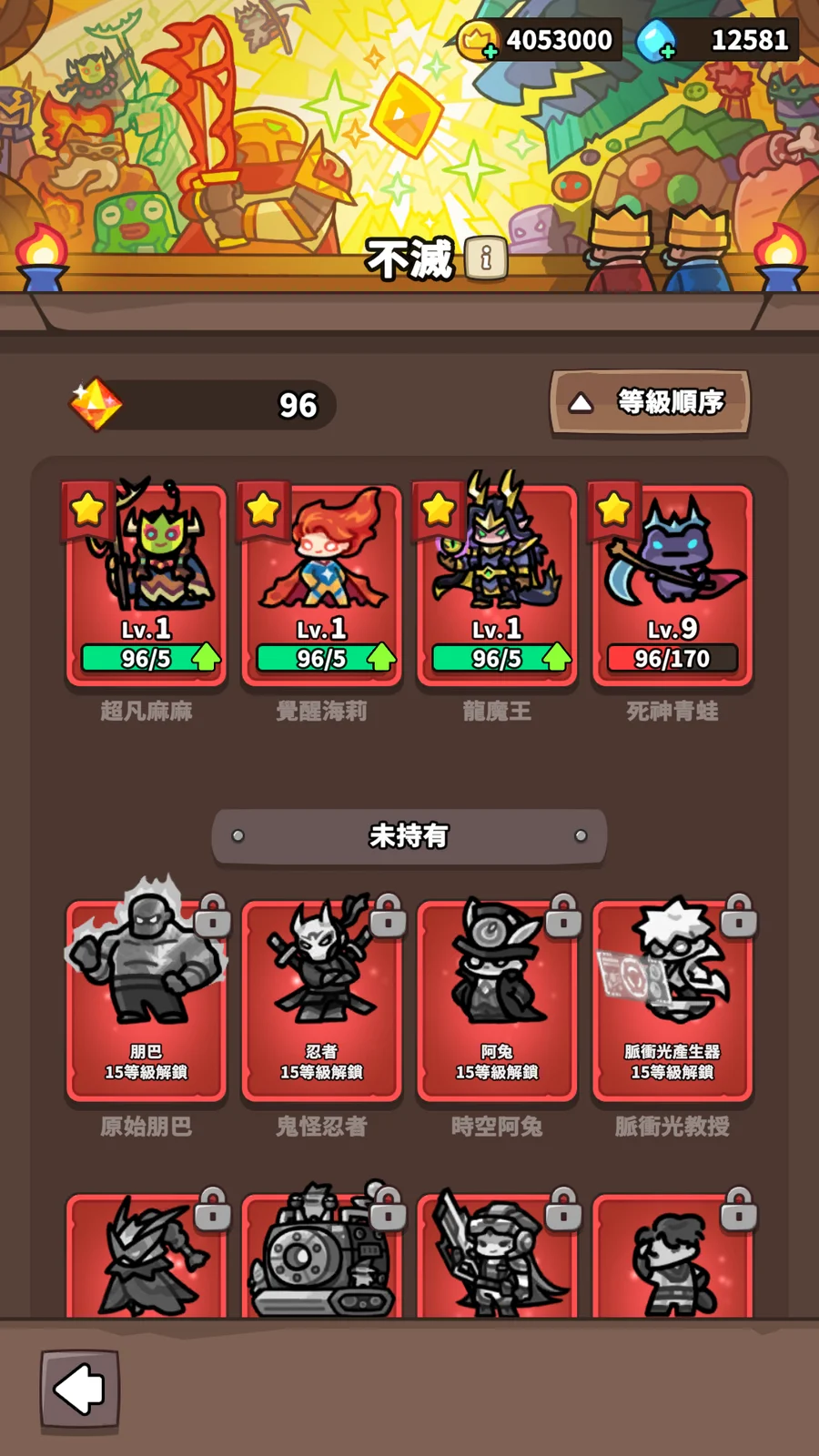
Task: Open the info icon next to 不滅
Action: (x=486, y=258)
